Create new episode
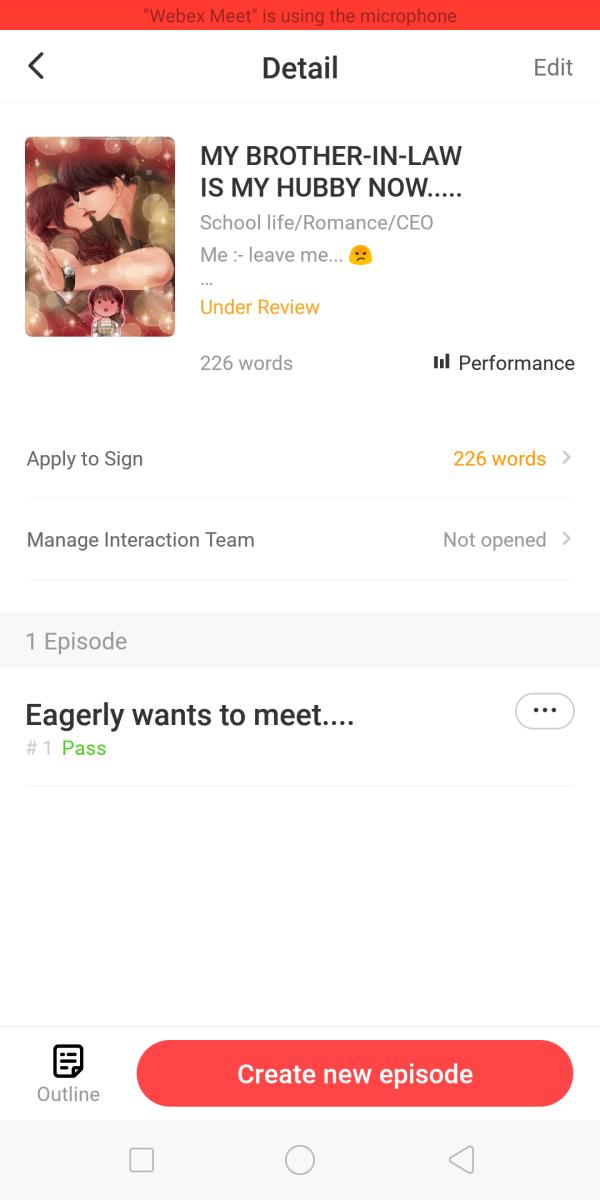The image size is (600, 1200). click(x=355, y=1074)
